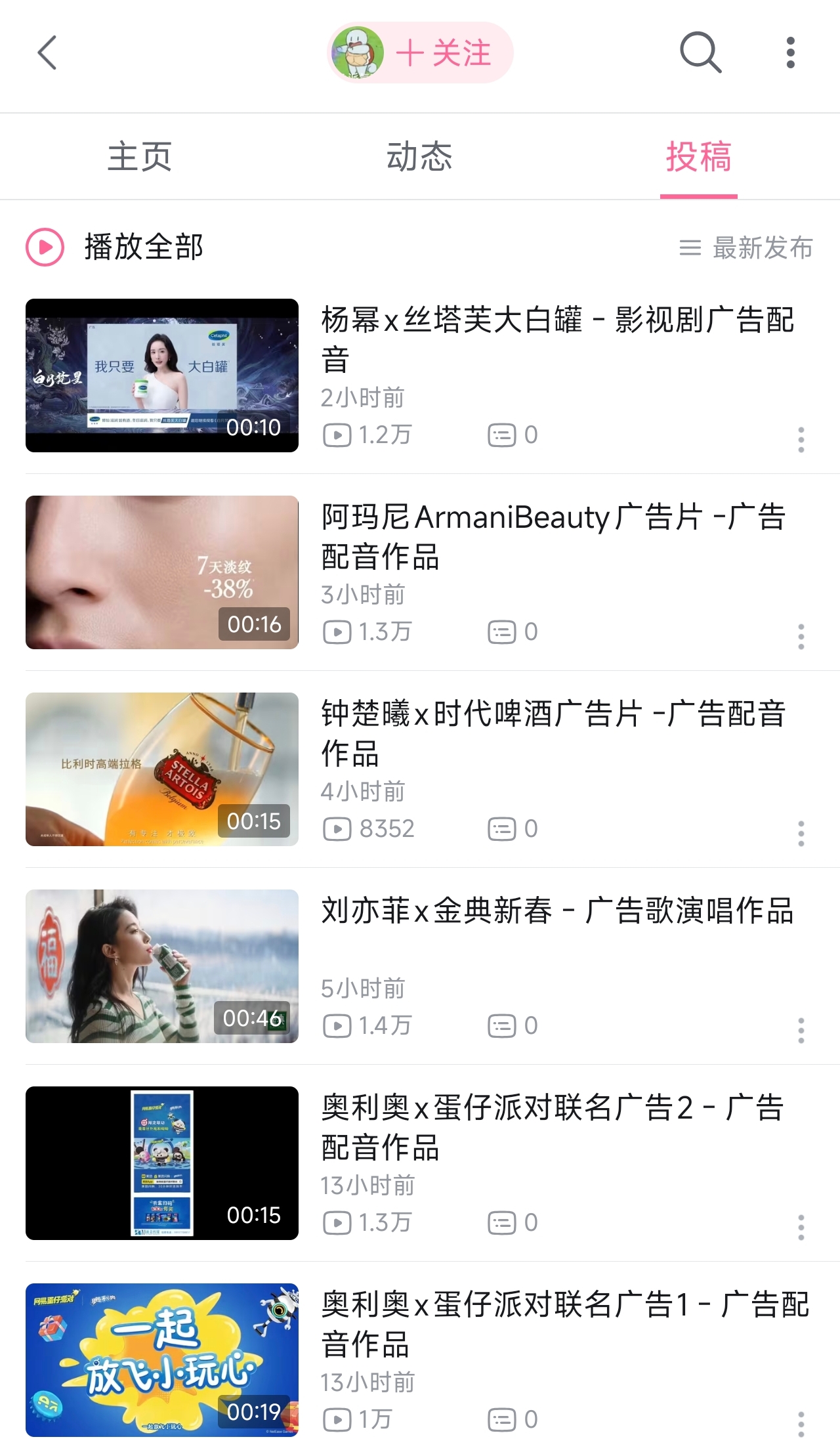This screenshot has height=1456, width=840.
Task: Open more options for 杨幂x丝塔芙大白罐 video
Action: pyautogui.click(x=801, y=440)
